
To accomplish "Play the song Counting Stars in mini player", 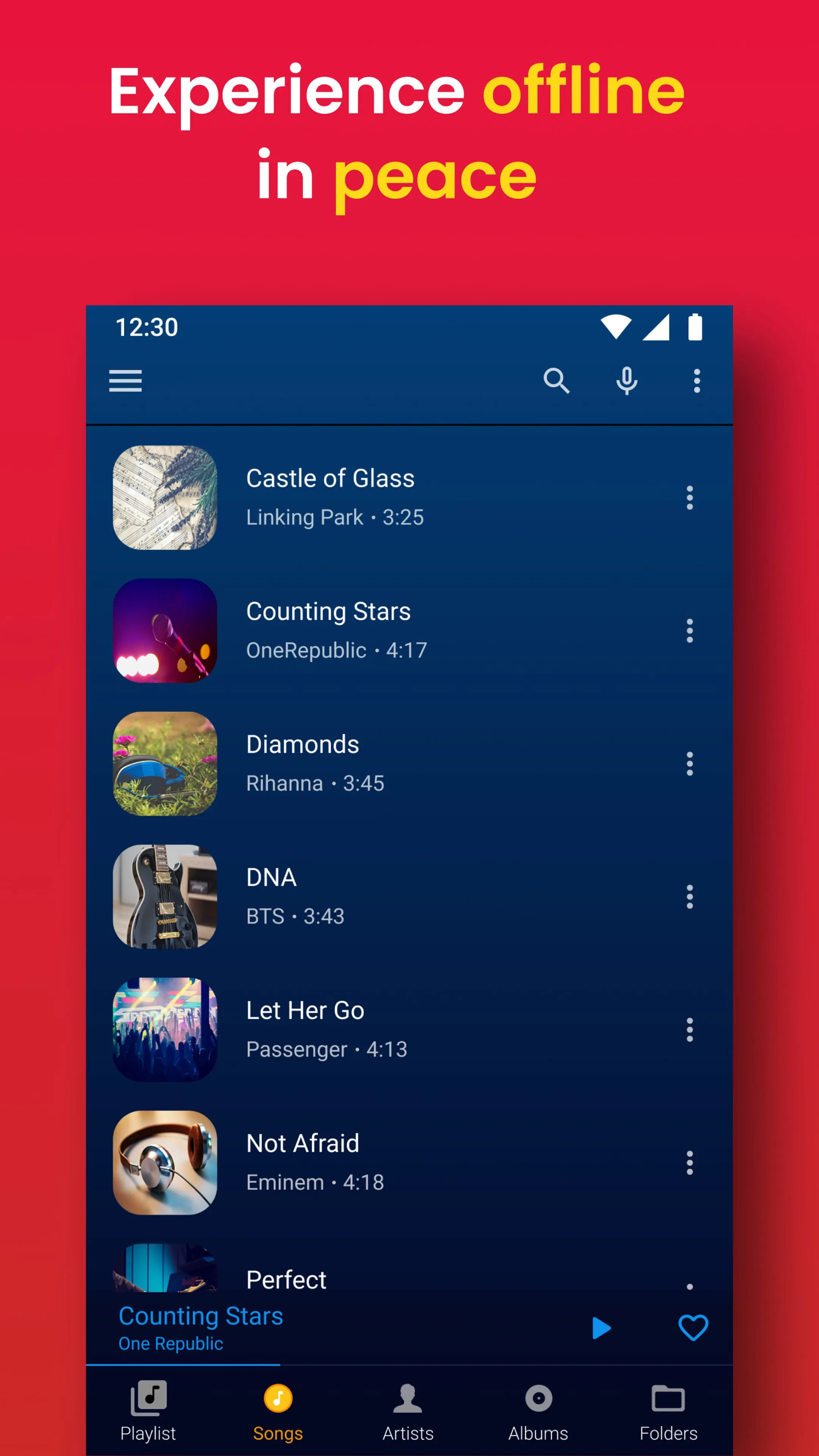I will [x=601, y=1328].
